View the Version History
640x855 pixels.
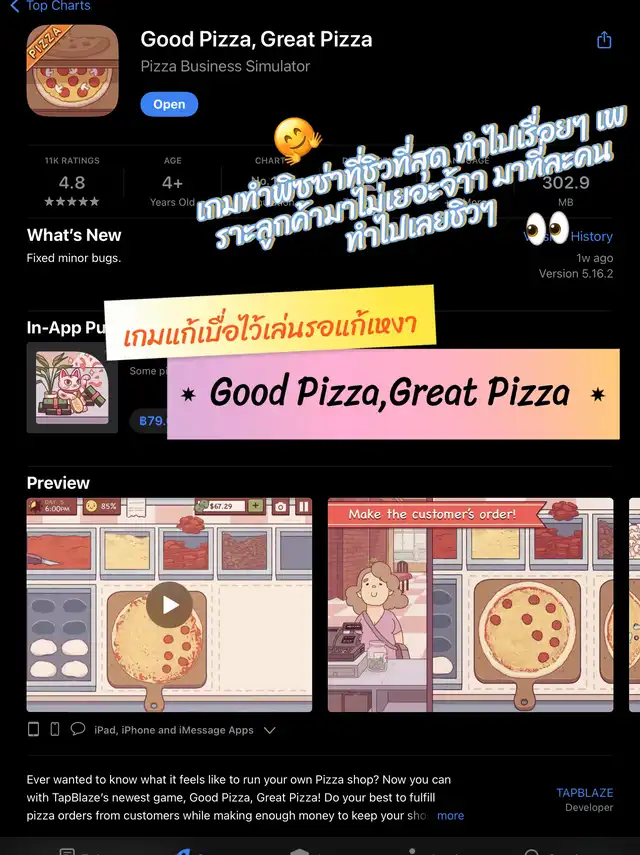point(590,236)
